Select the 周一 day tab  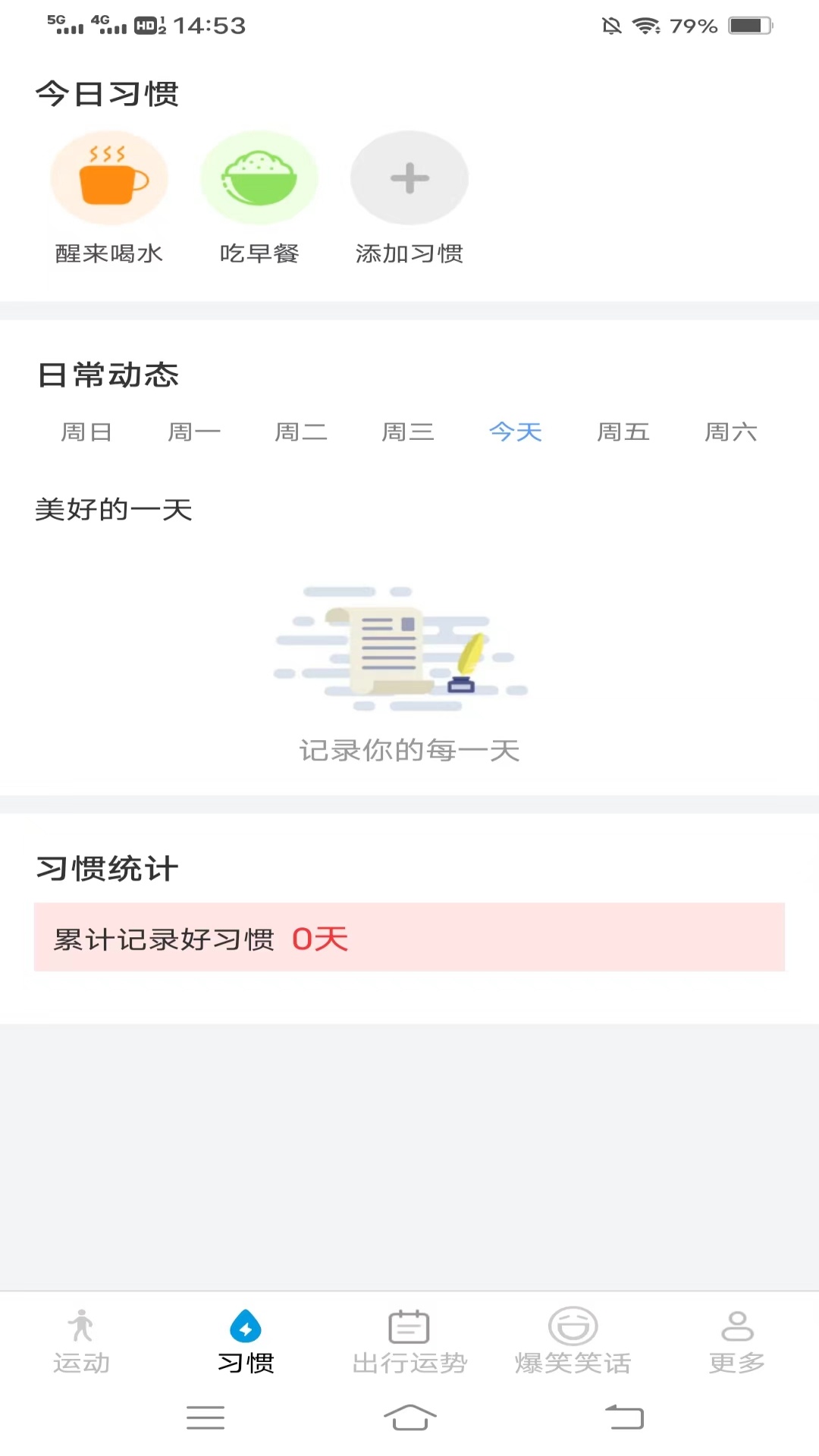coord(194,432)
